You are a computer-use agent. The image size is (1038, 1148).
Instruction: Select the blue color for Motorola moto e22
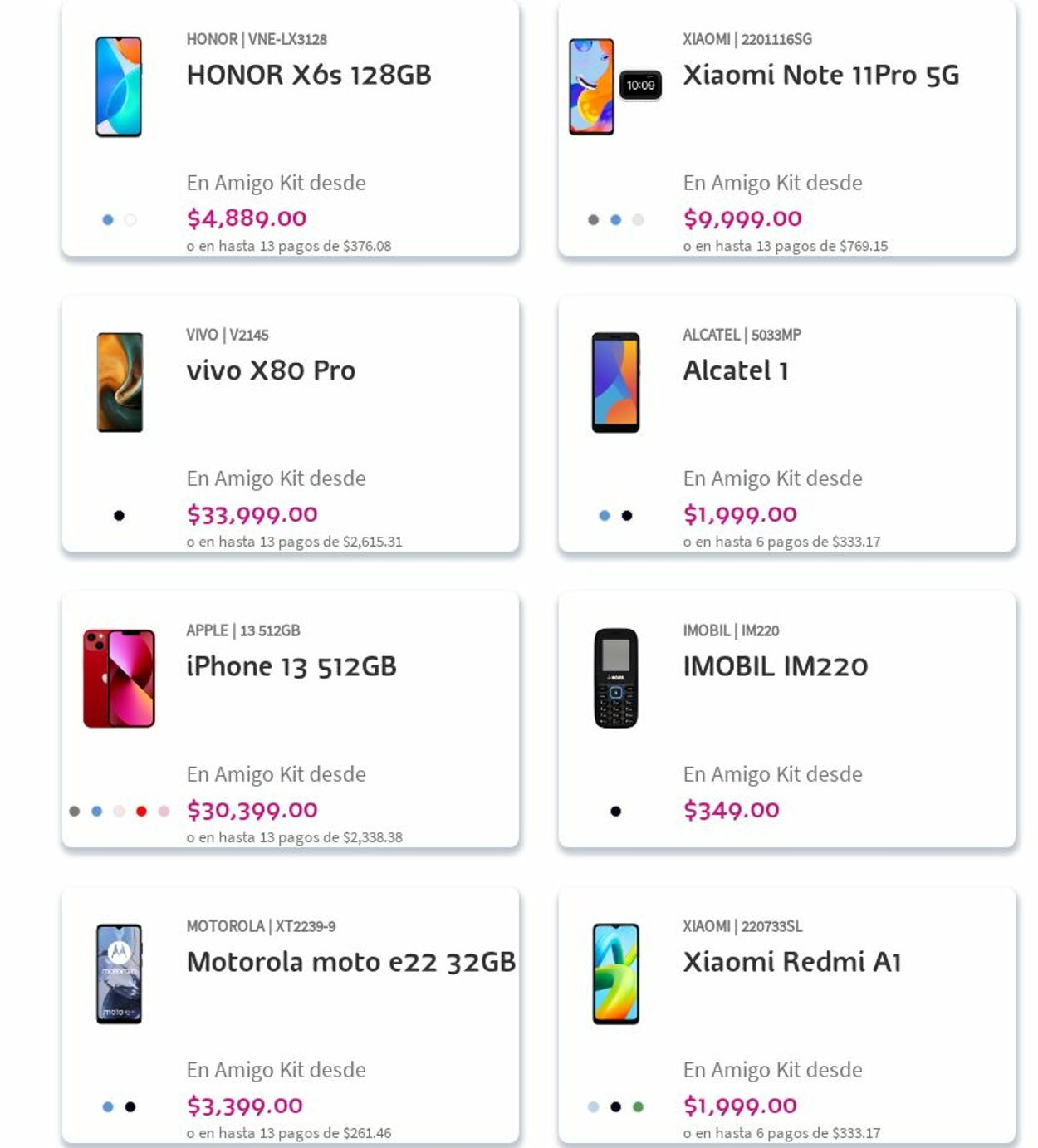pyautogui.click(x=108, y=1107)
